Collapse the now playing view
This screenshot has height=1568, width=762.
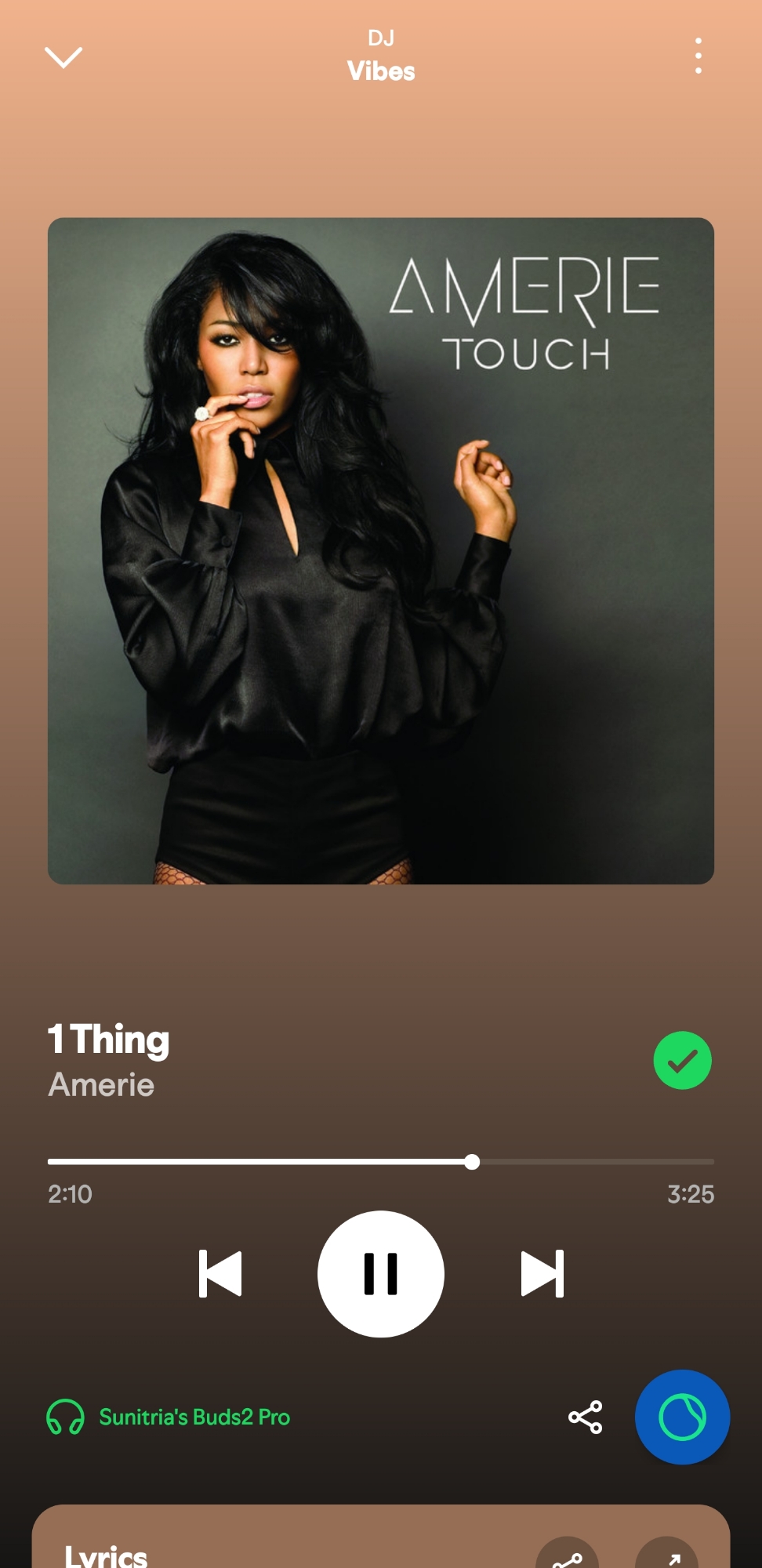[63, 57]
